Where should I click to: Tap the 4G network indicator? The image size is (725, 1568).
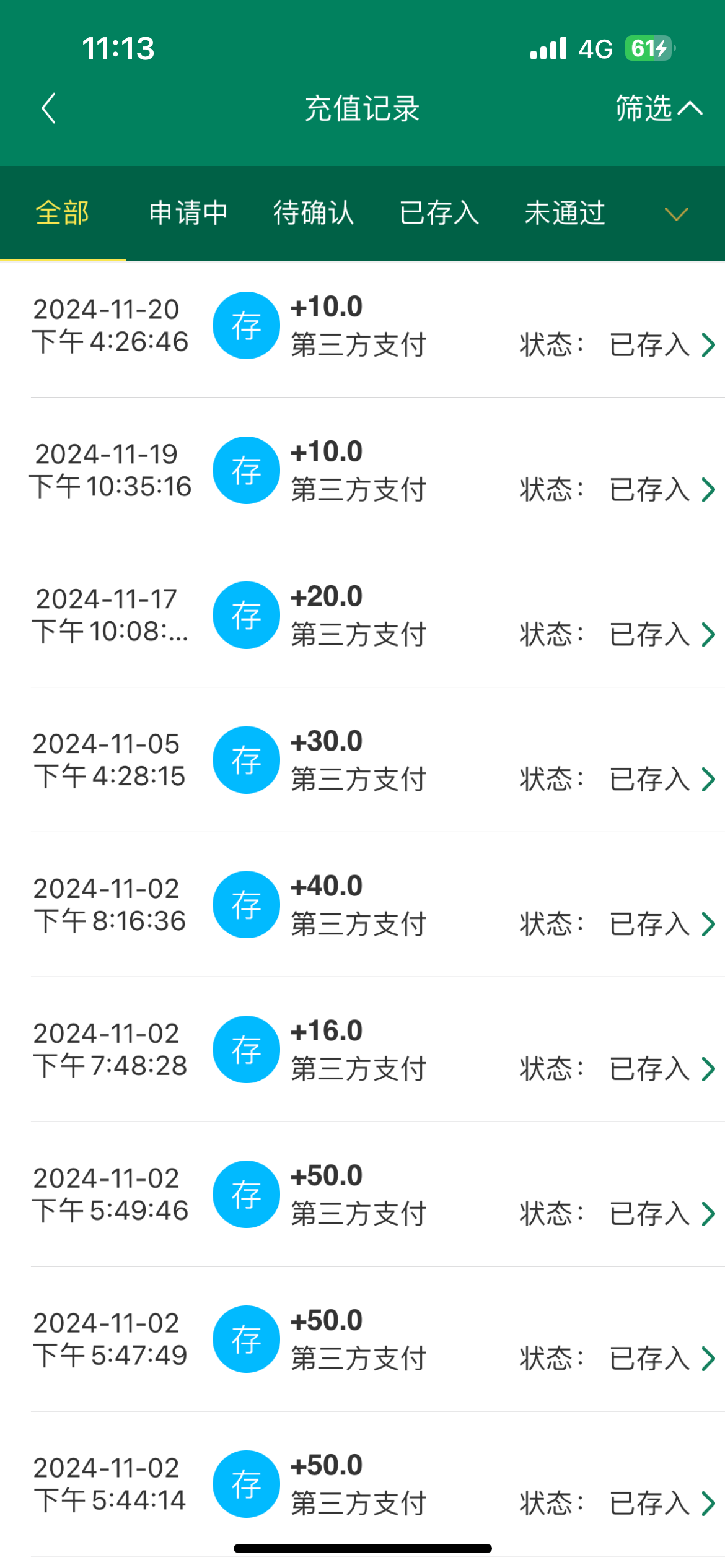pyautogui.click(x=594, y=48)
